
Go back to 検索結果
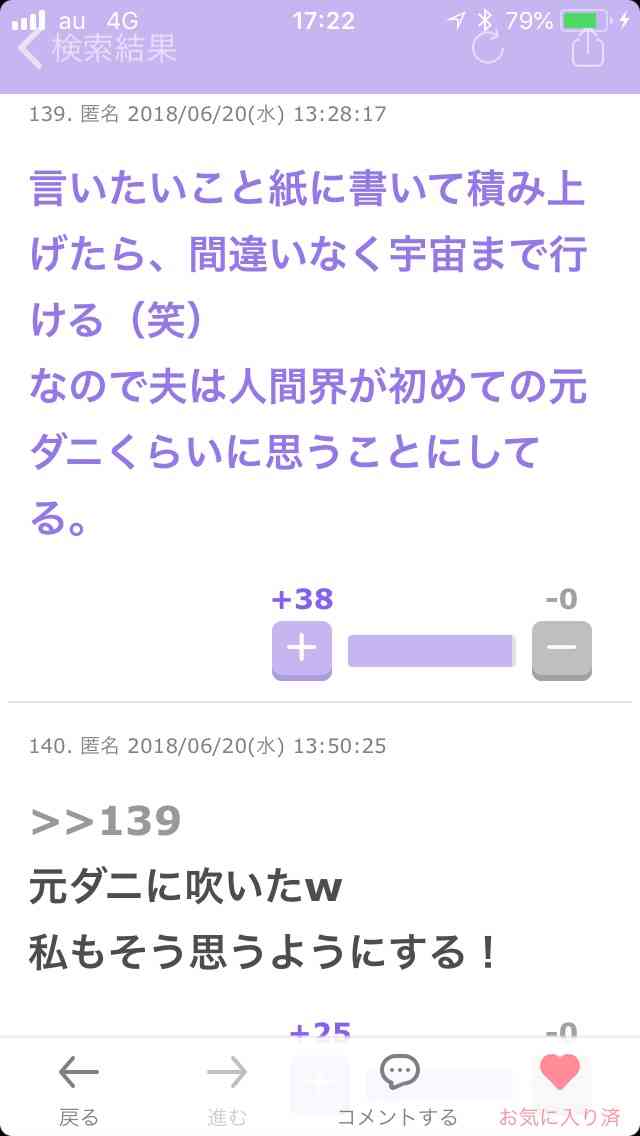pos(97,49)
